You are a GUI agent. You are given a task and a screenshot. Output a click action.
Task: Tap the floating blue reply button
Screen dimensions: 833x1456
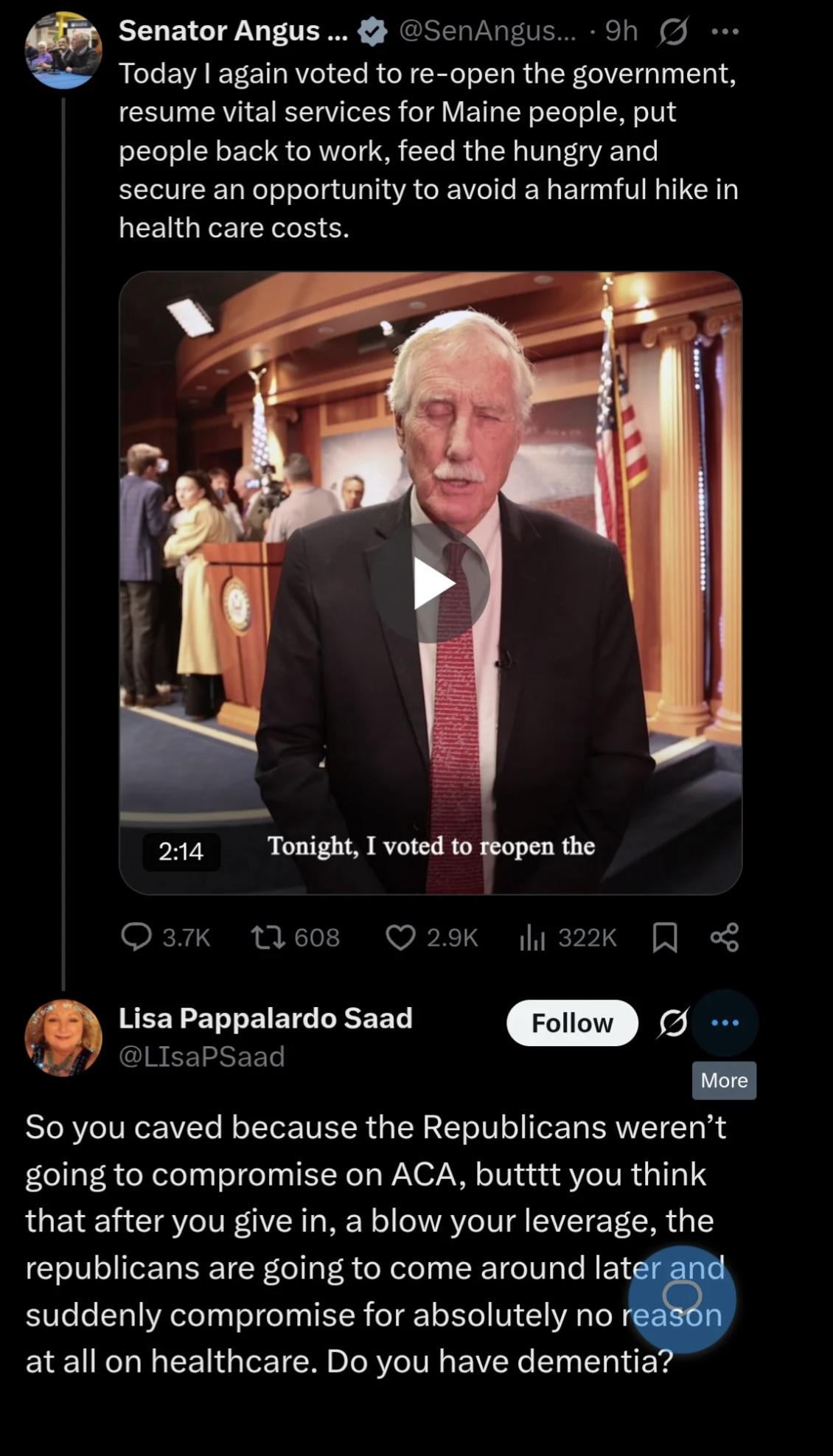coord(682,1299)
